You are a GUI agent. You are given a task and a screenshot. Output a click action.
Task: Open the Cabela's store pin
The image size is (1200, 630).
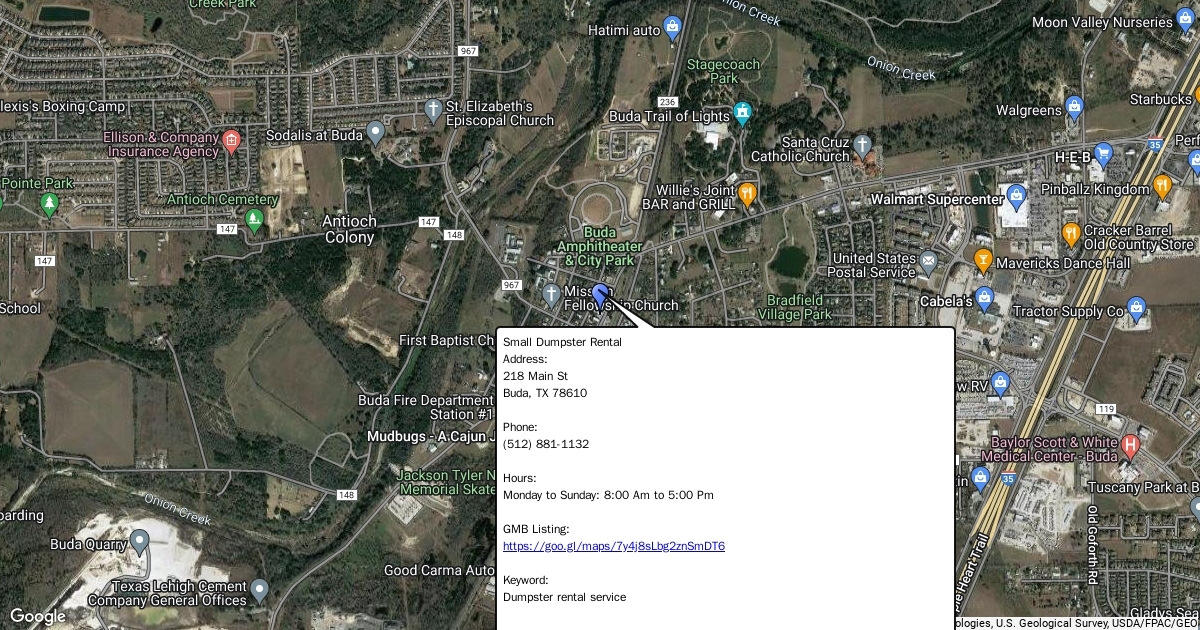coord(985,297)
